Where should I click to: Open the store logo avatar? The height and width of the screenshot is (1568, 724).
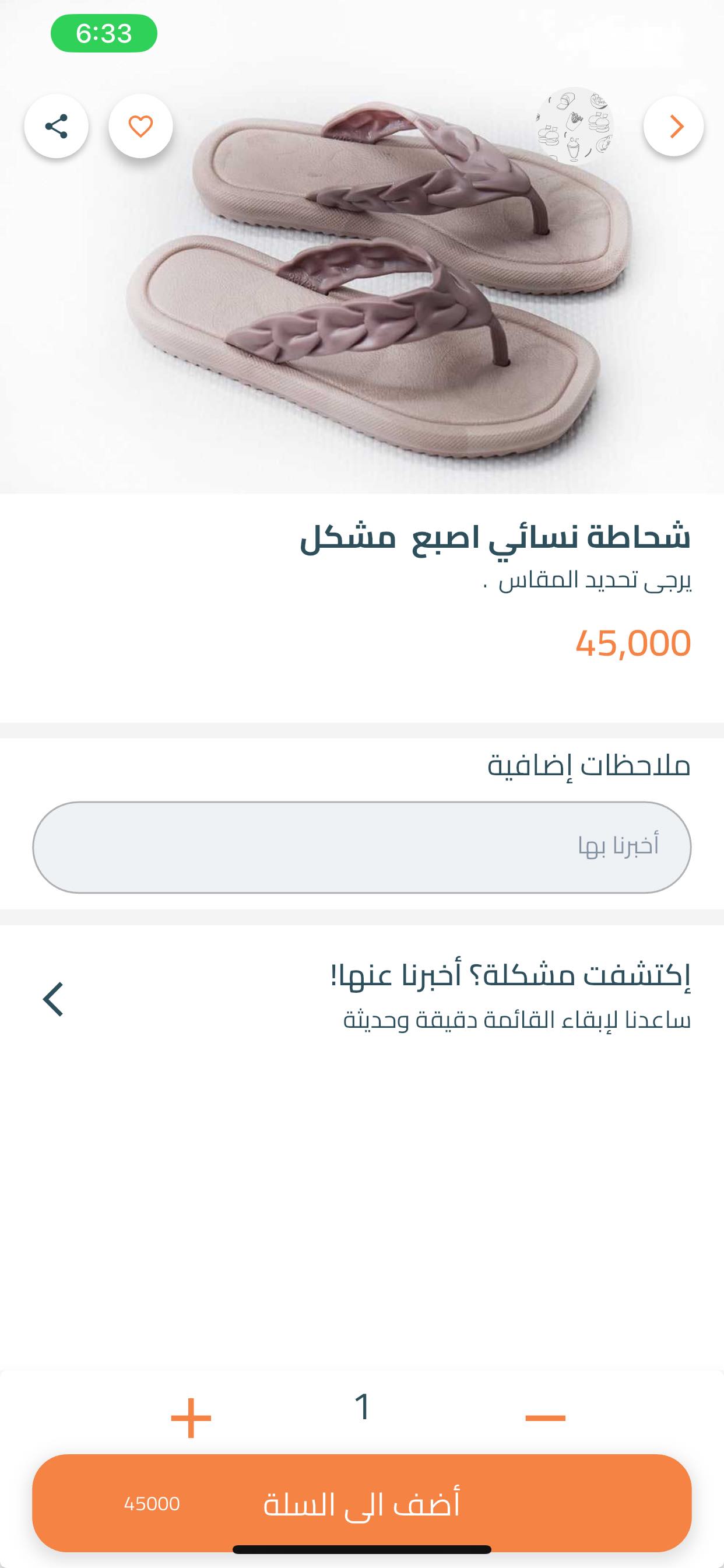pos(574,126)
